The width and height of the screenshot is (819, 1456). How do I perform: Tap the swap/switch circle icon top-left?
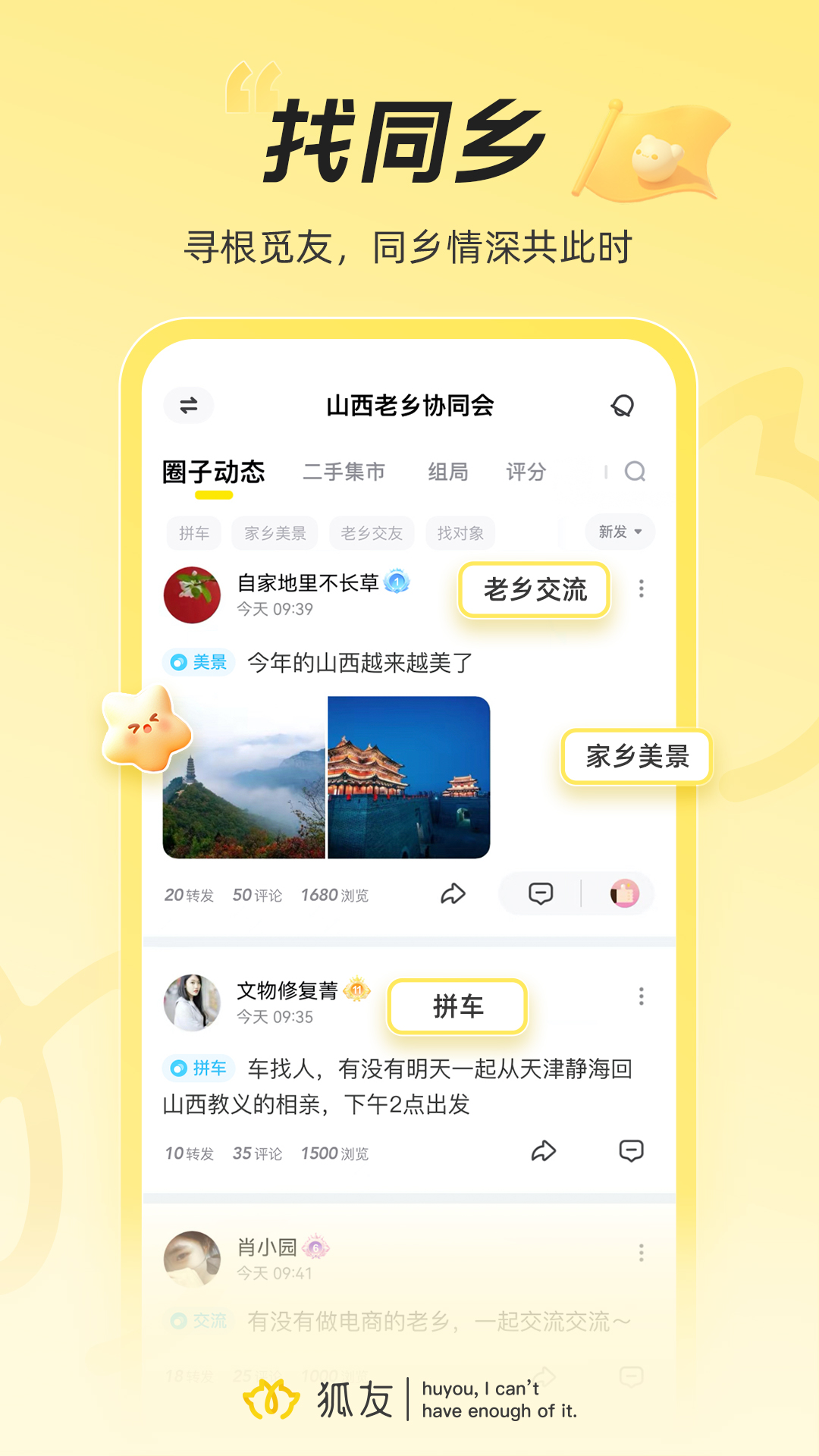coord(189,405)
